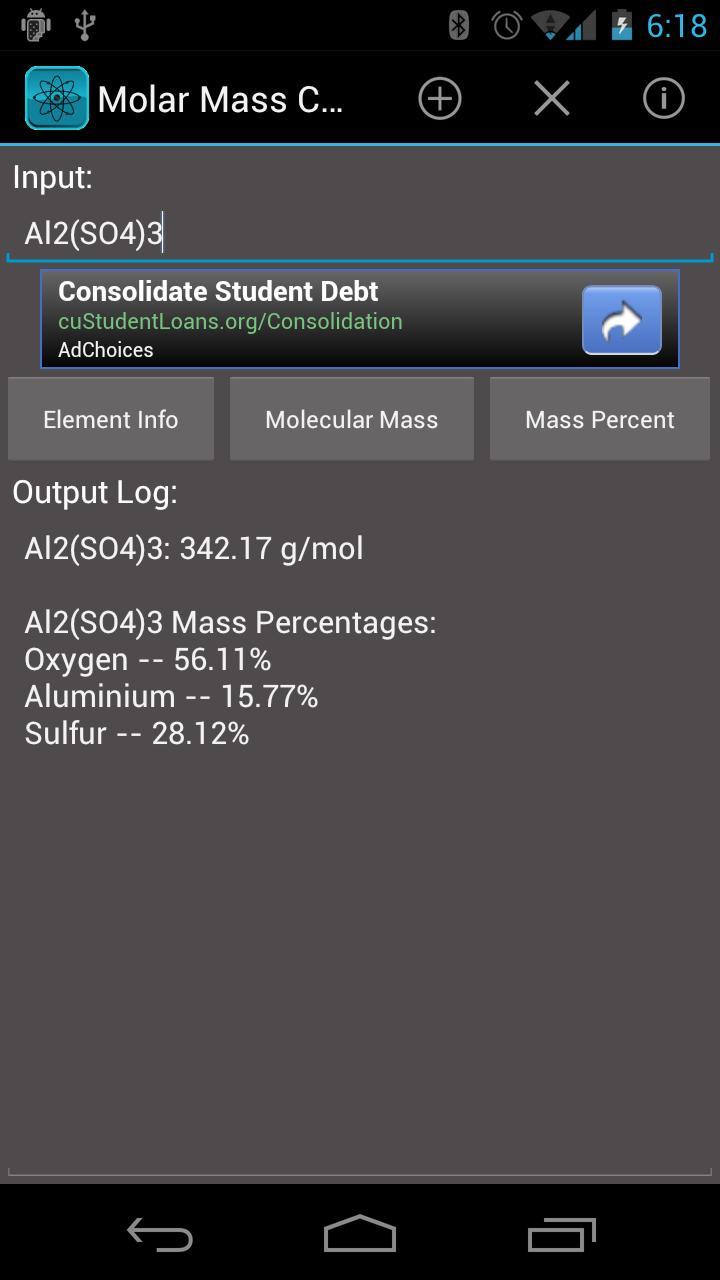Open the app info icon
The width and height of the screenshot is (720, 1280).
coord(664,98)
